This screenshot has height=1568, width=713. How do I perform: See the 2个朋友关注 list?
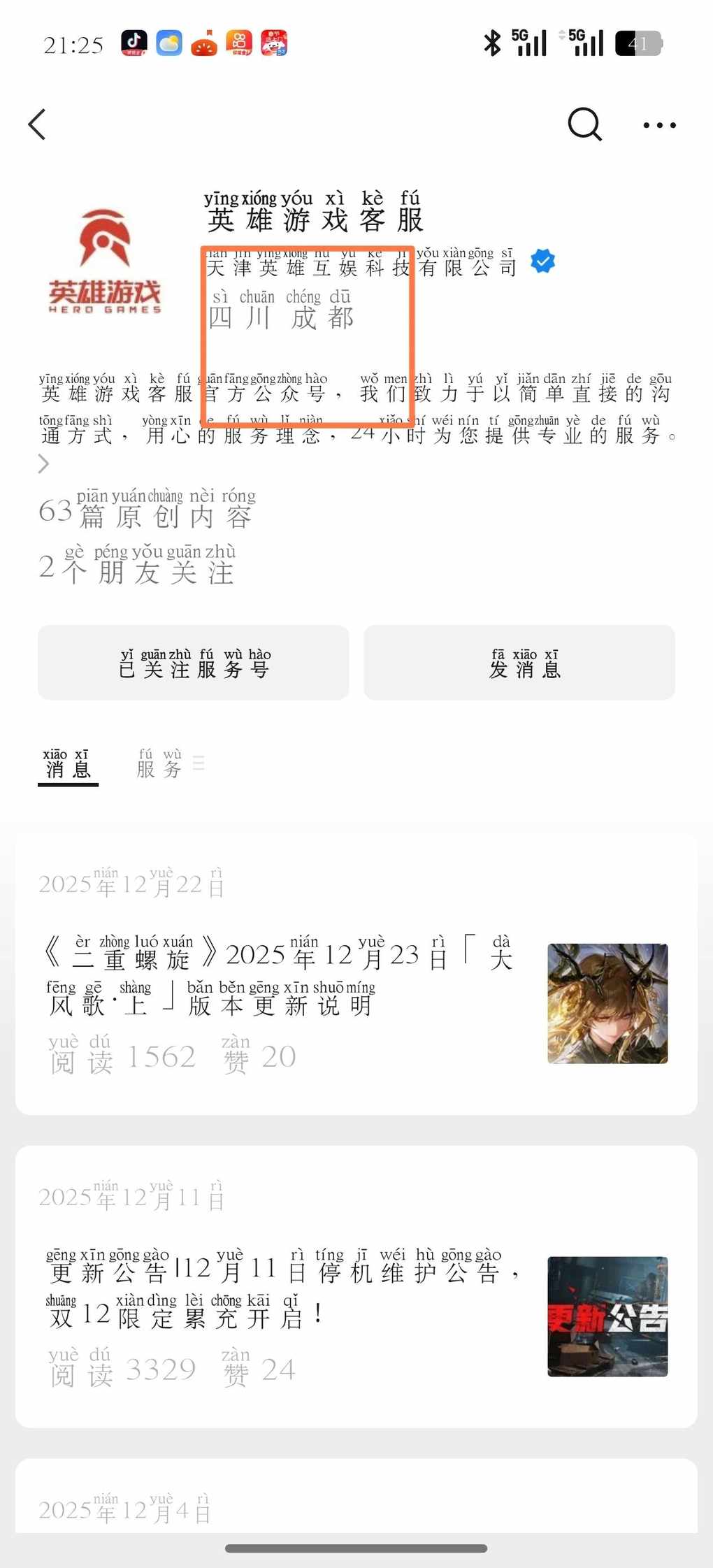pos(137,566)
